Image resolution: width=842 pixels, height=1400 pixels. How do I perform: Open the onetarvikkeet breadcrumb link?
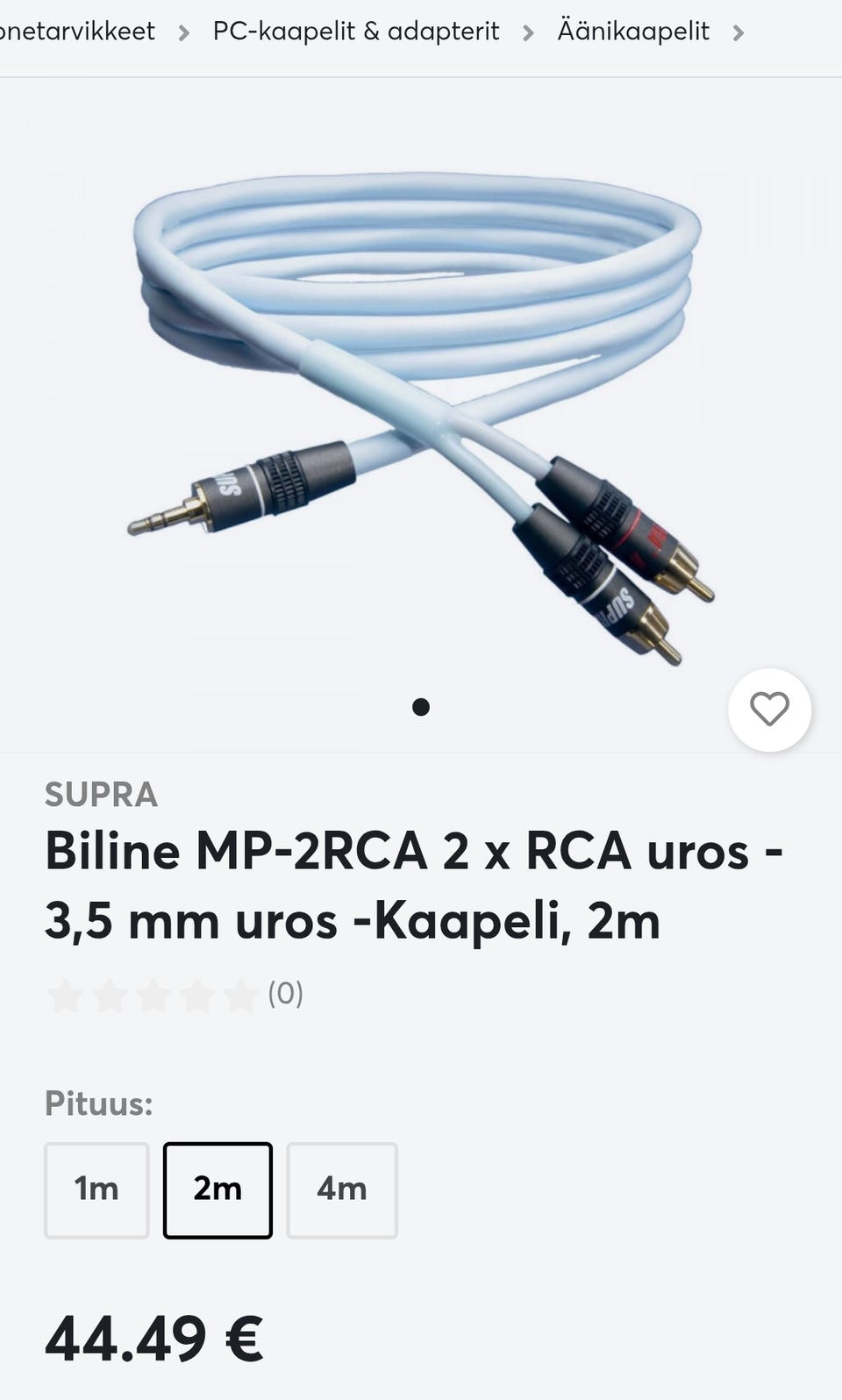click(x=79, y=31)
